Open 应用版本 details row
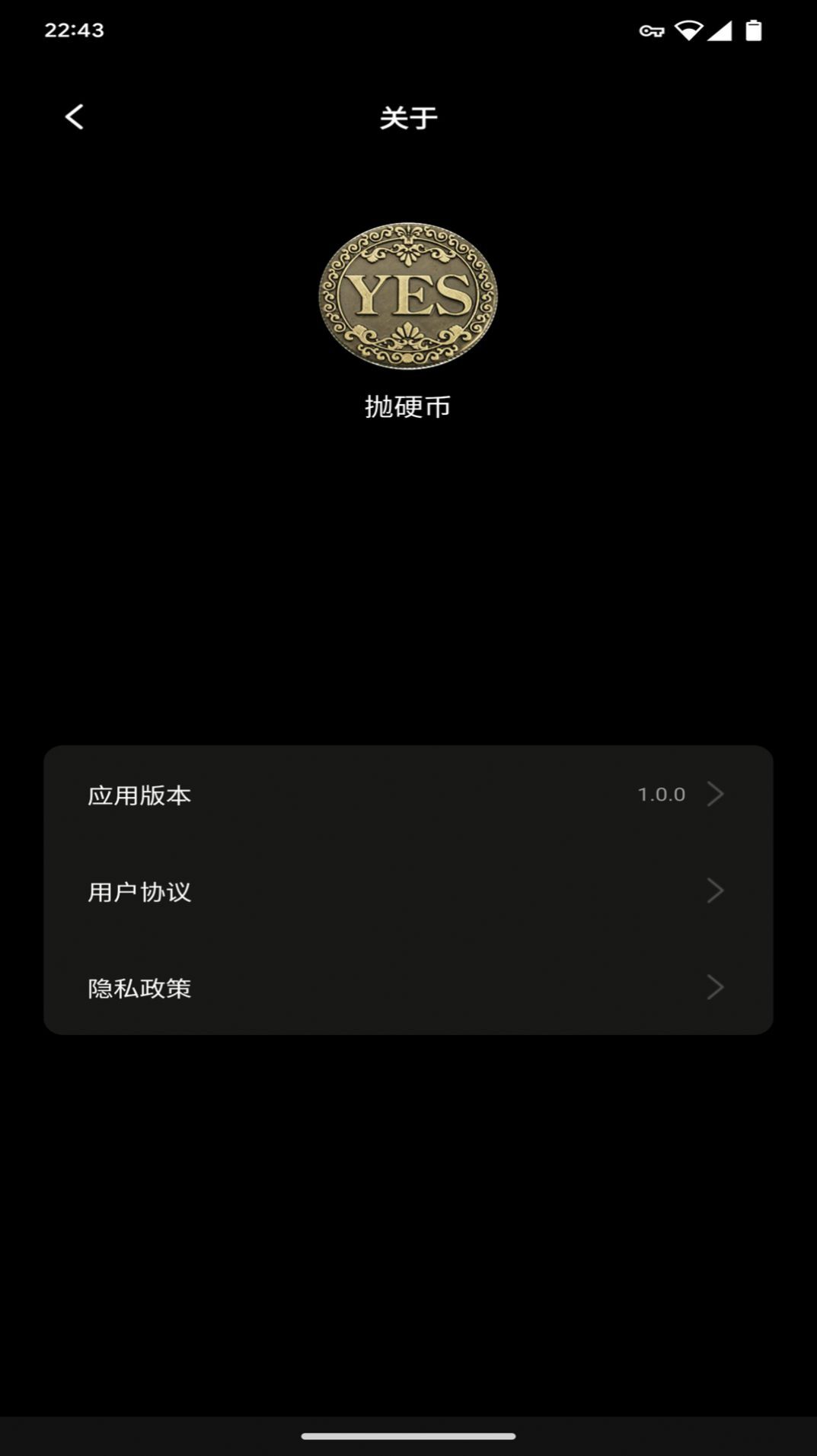Screen dimensions: 817x1456 click(408, 795)
